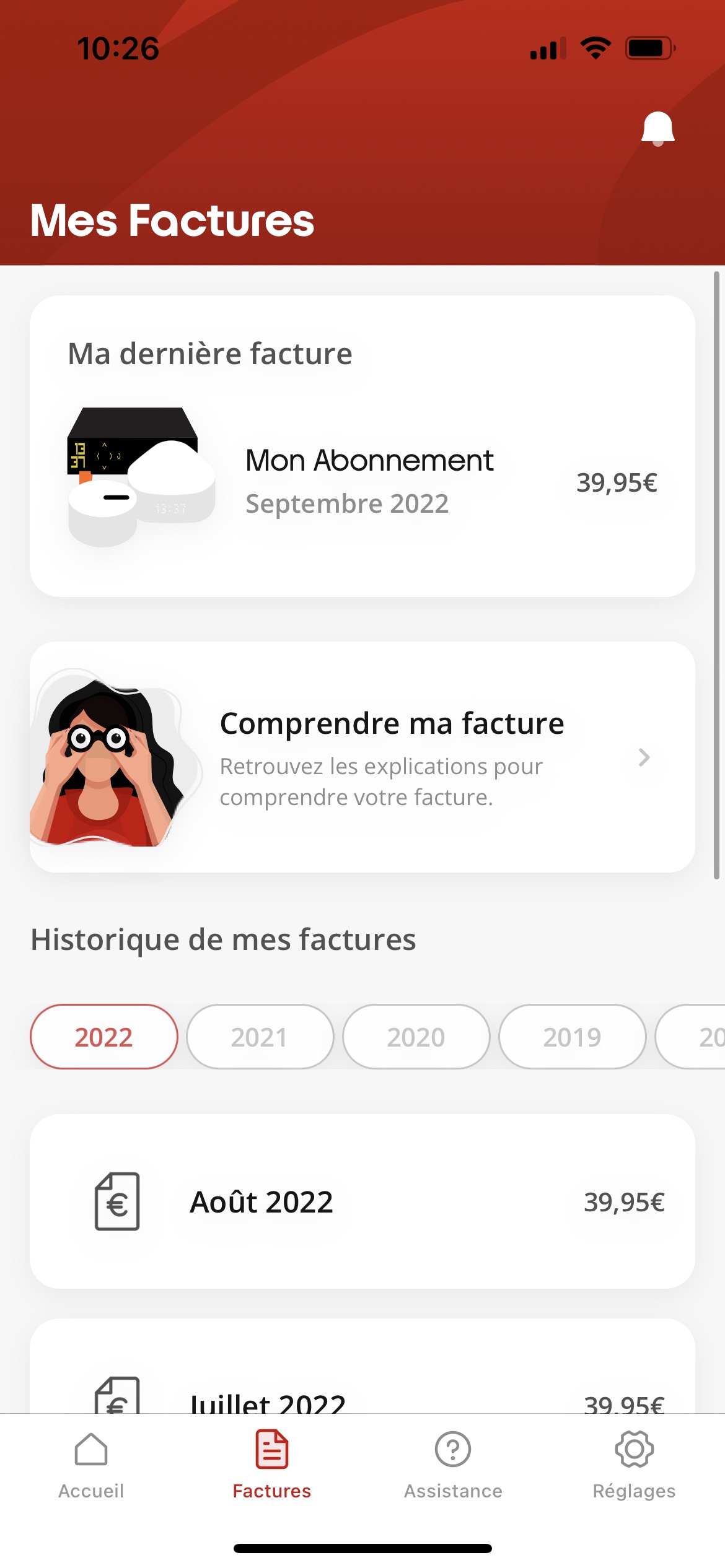Choose the 2019 year chip
Viewport: 725px width, 1568px height.
[572, 1037]
